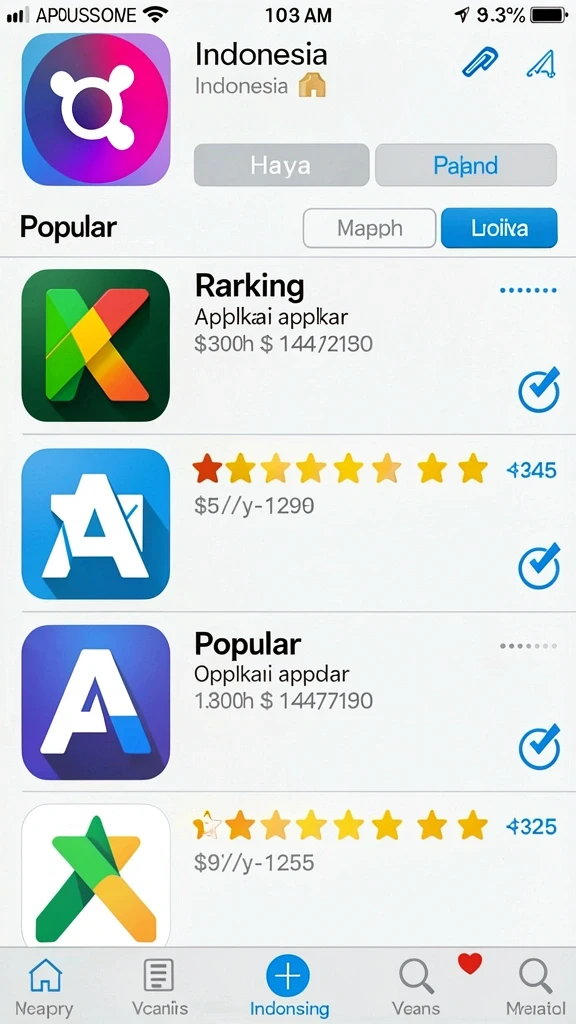Open the Indonsing plus tab
The image size is (576, 1024).
tap(289, 986)
